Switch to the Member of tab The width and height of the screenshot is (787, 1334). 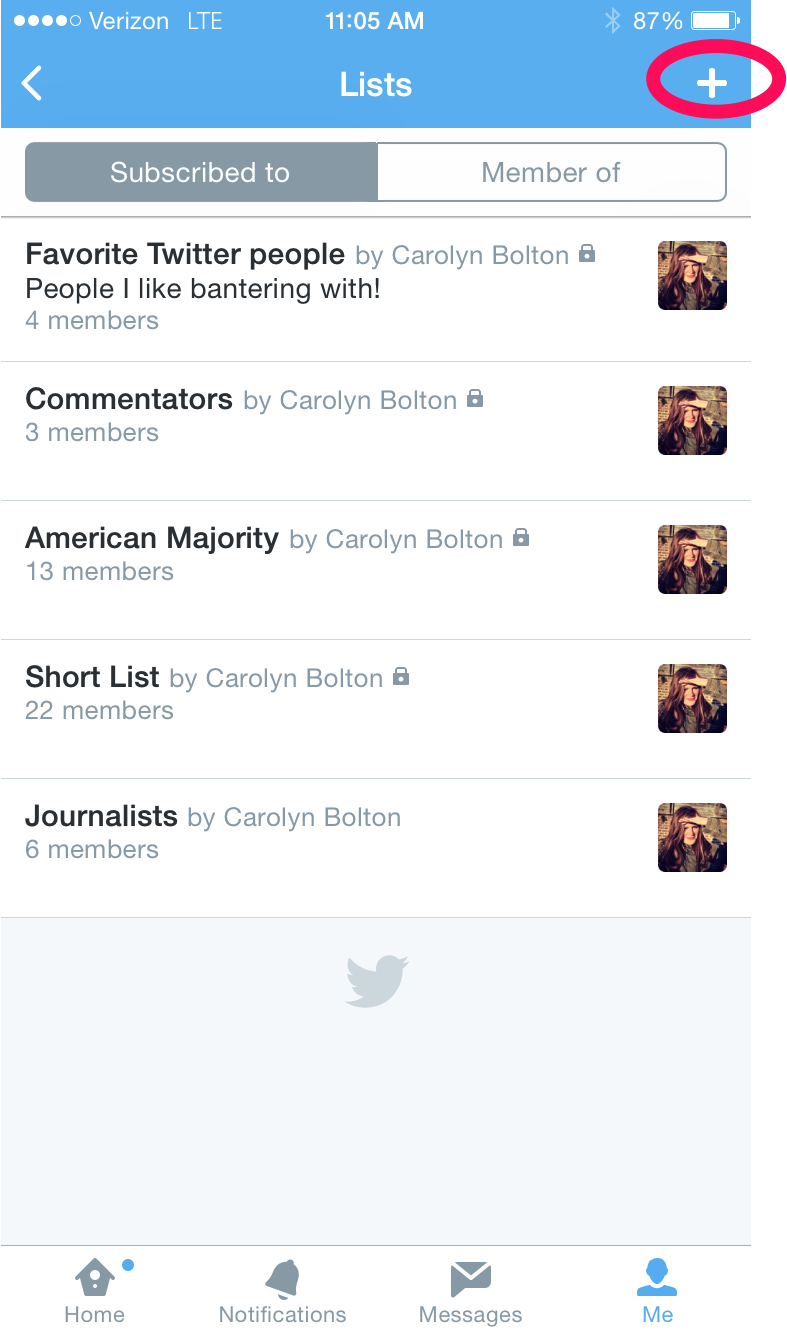[551, 172]
